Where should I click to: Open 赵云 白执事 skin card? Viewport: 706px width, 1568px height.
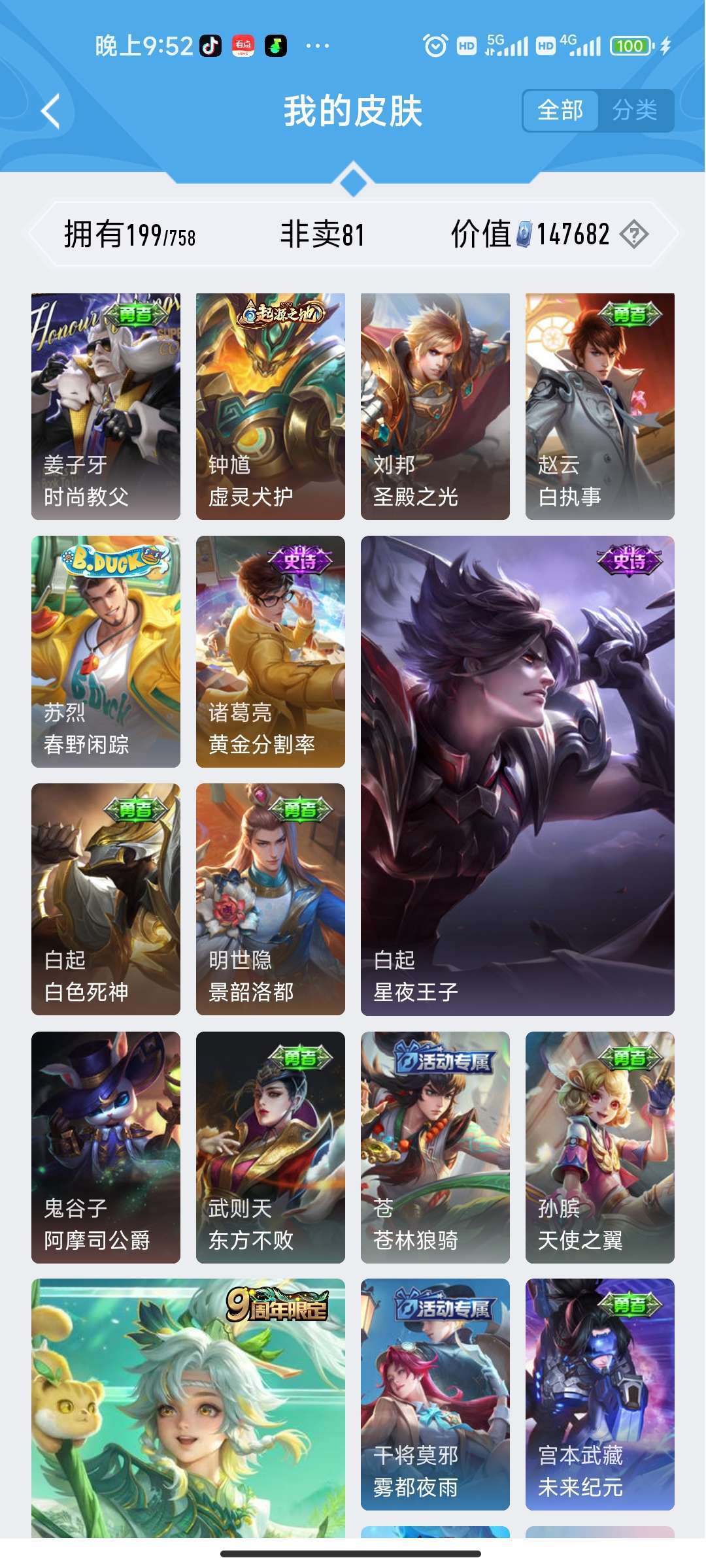(x=600, y=406)
